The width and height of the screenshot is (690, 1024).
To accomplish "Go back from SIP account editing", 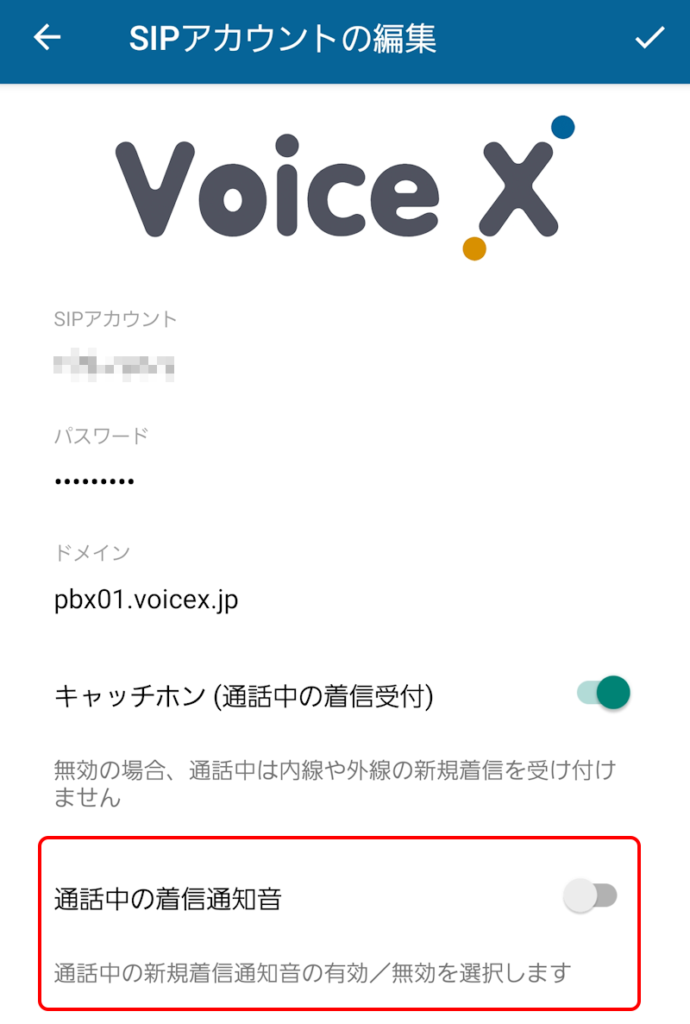I will tap(47, 38).
